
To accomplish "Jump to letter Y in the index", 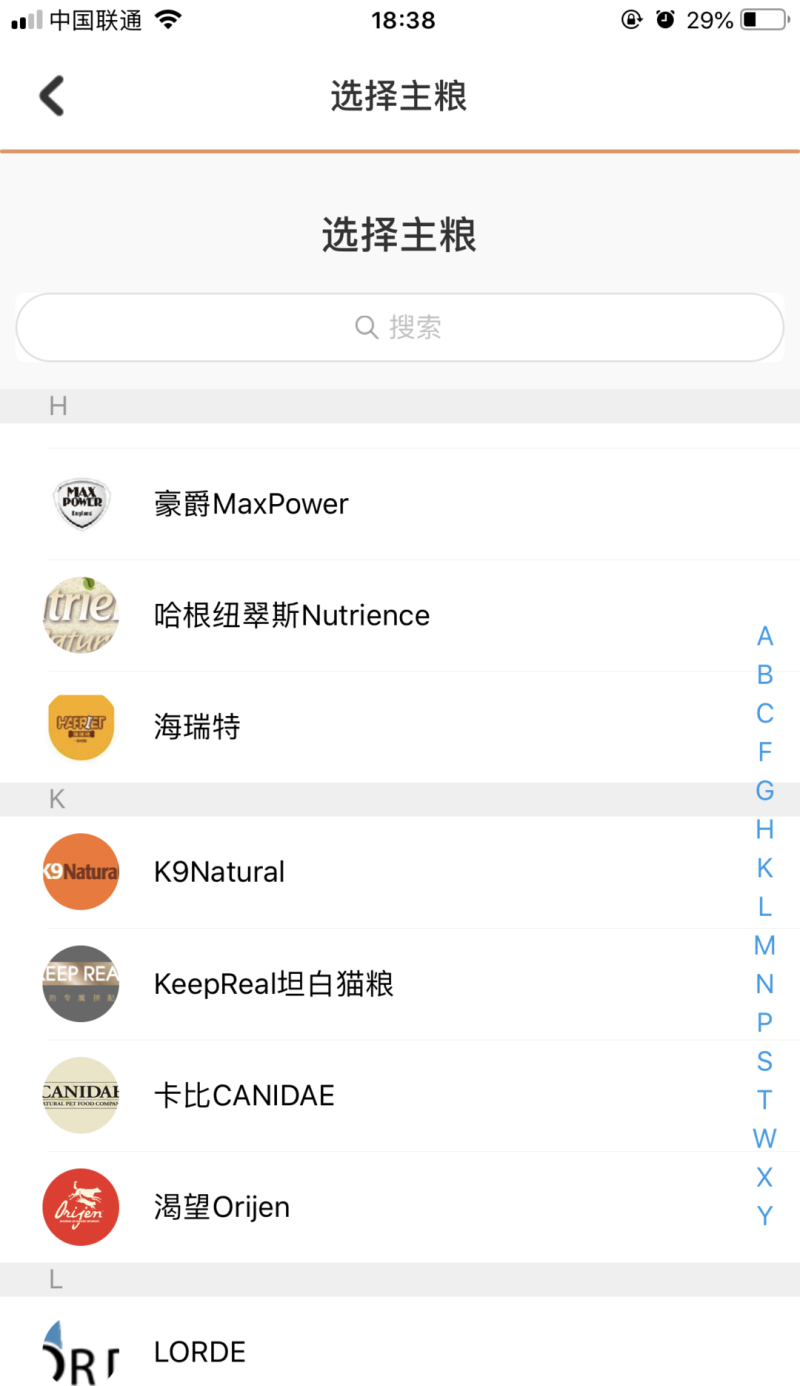I will 765,1216.
